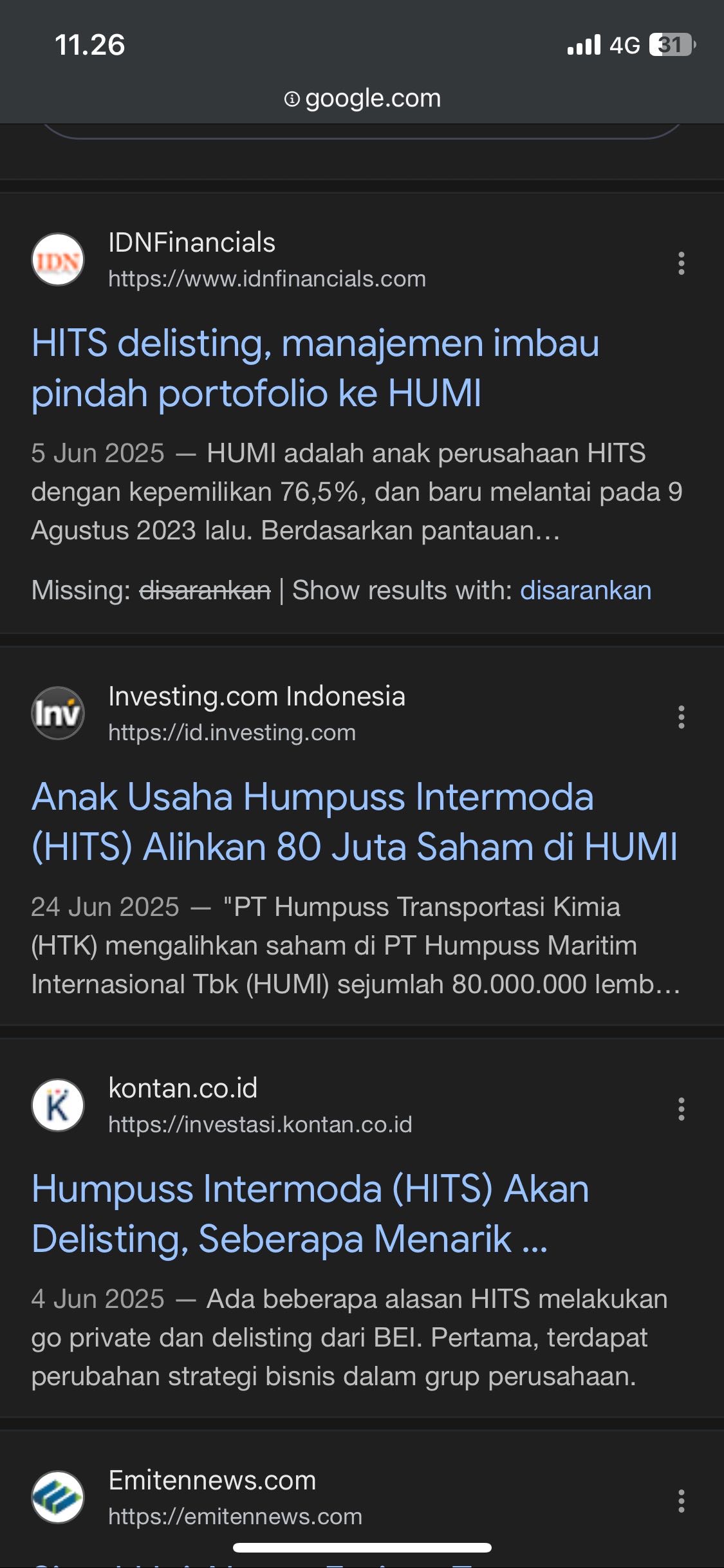
Task: Tap the google.com address bar
Action: [362, 98]
